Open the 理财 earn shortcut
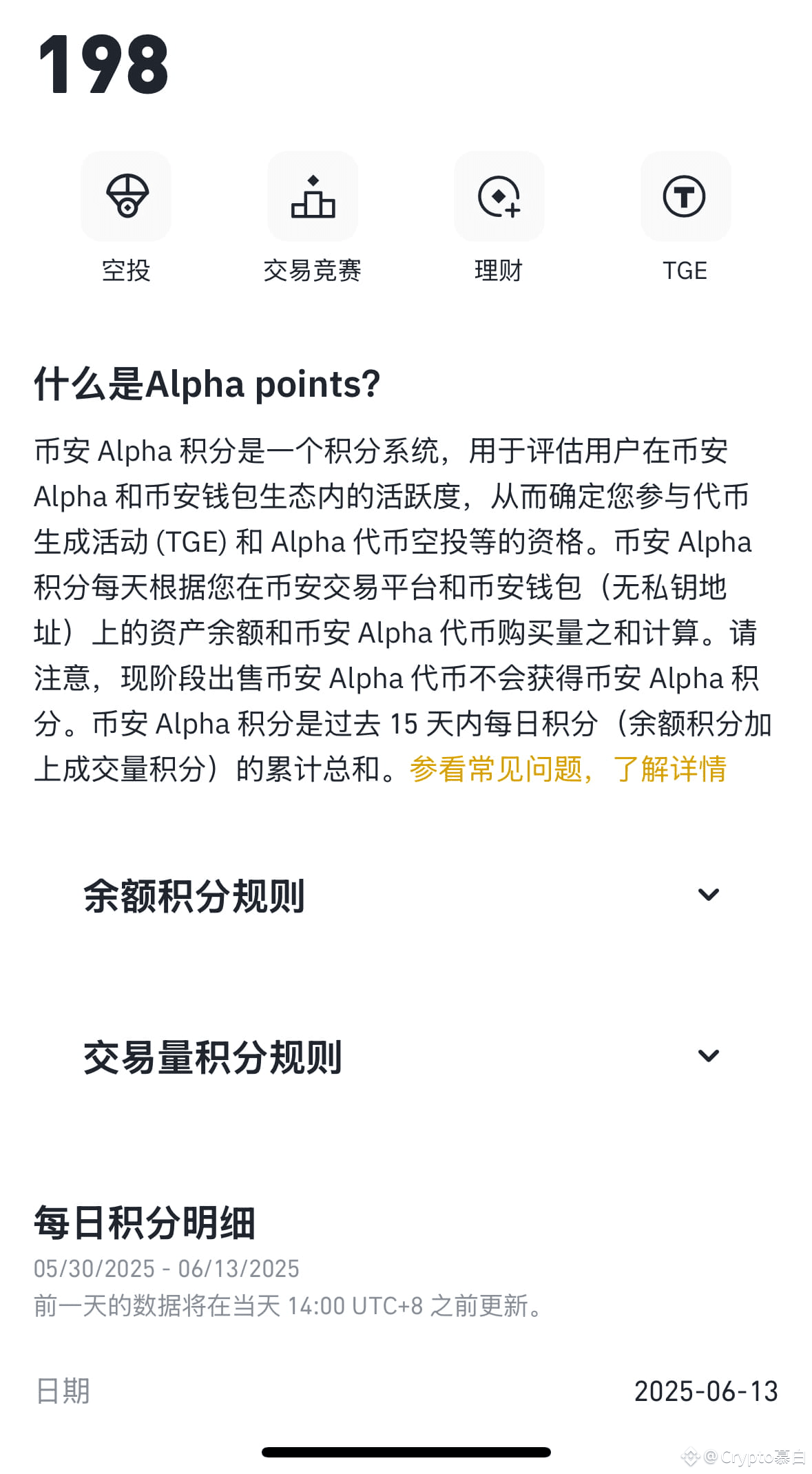Screen dimensions: 812x1474 (499, 197)
